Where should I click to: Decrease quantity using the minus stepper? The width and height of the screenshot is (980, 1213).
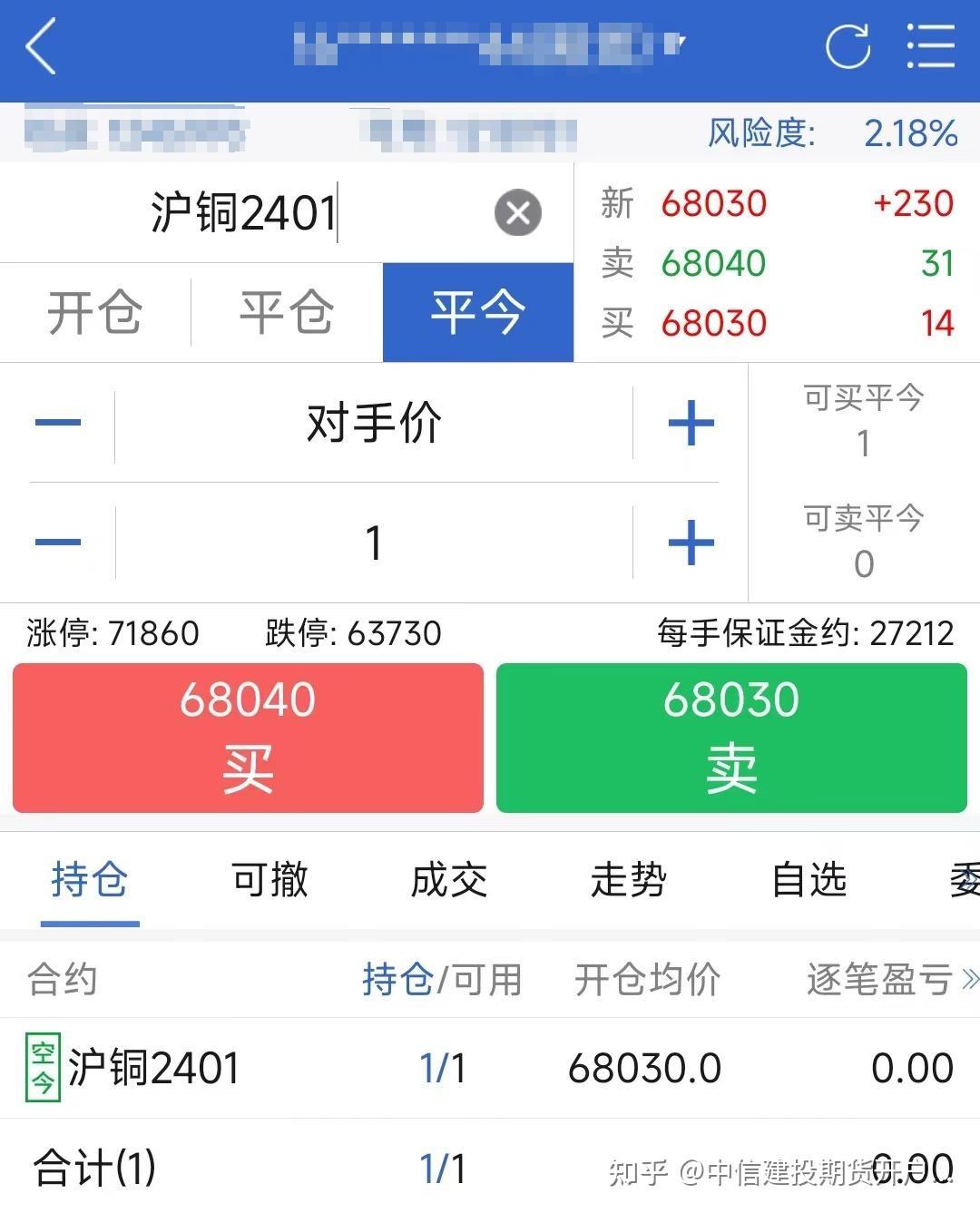coord(56,542)
